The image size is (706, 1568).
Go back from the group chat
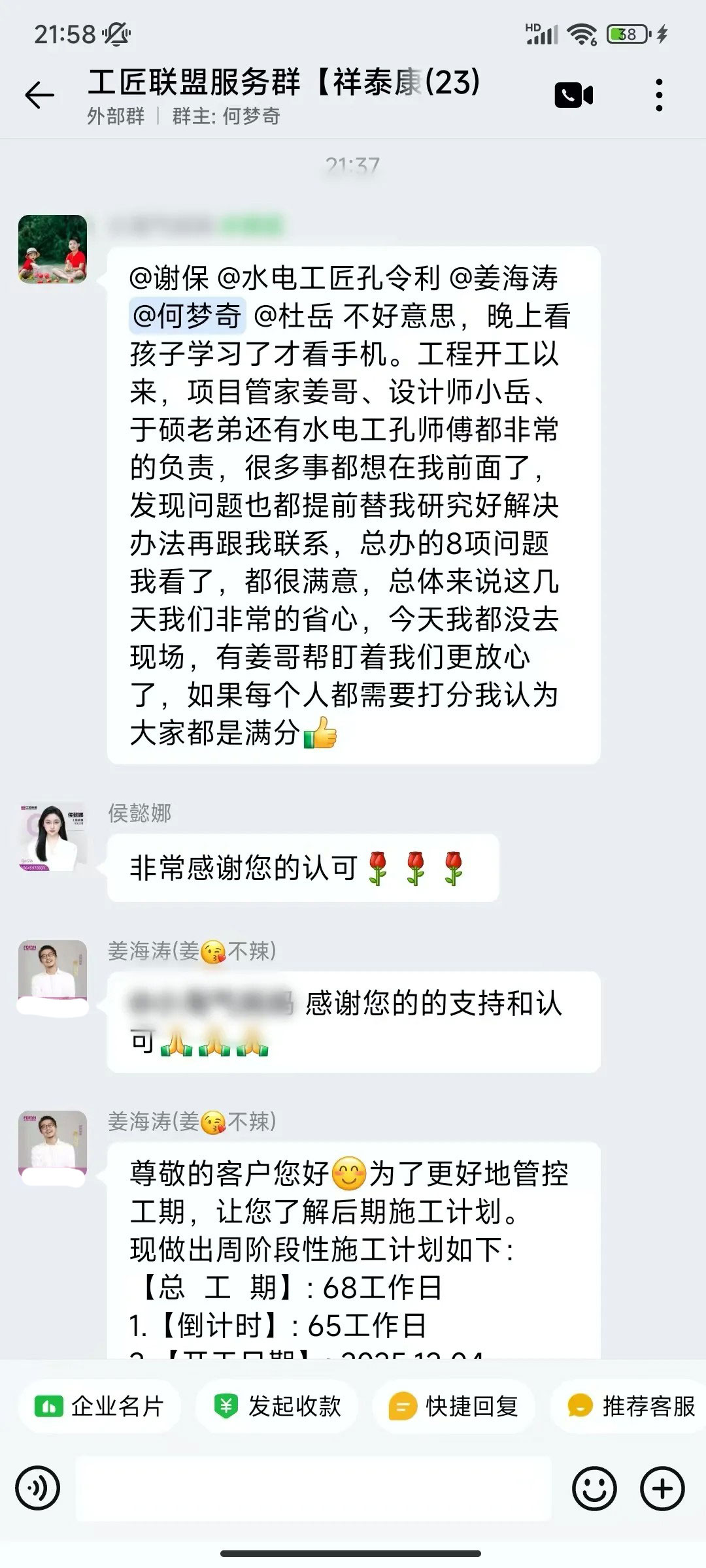39,96
